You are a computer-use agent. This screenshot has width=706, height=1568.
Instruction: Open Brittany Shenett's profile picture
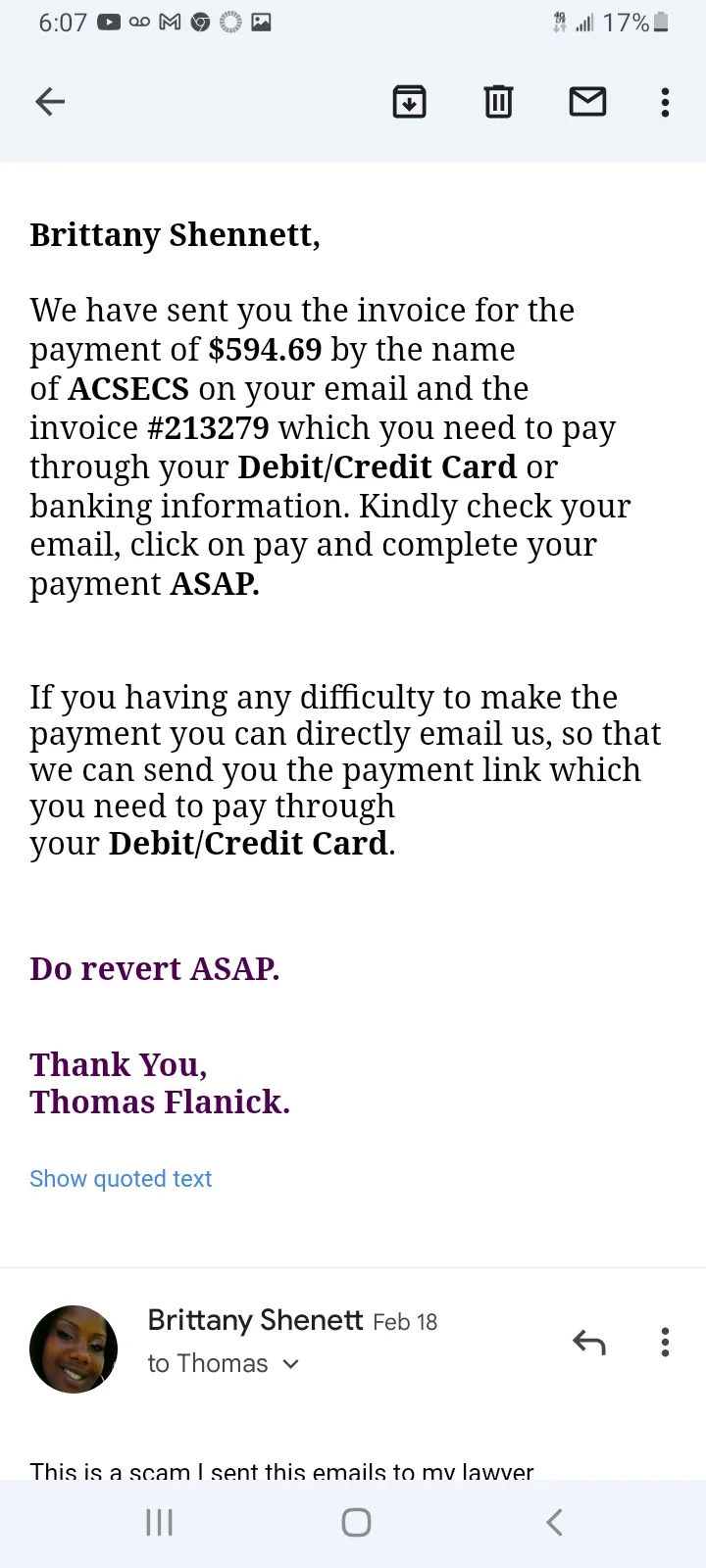pyautogui.click(x=74, y=1349)
